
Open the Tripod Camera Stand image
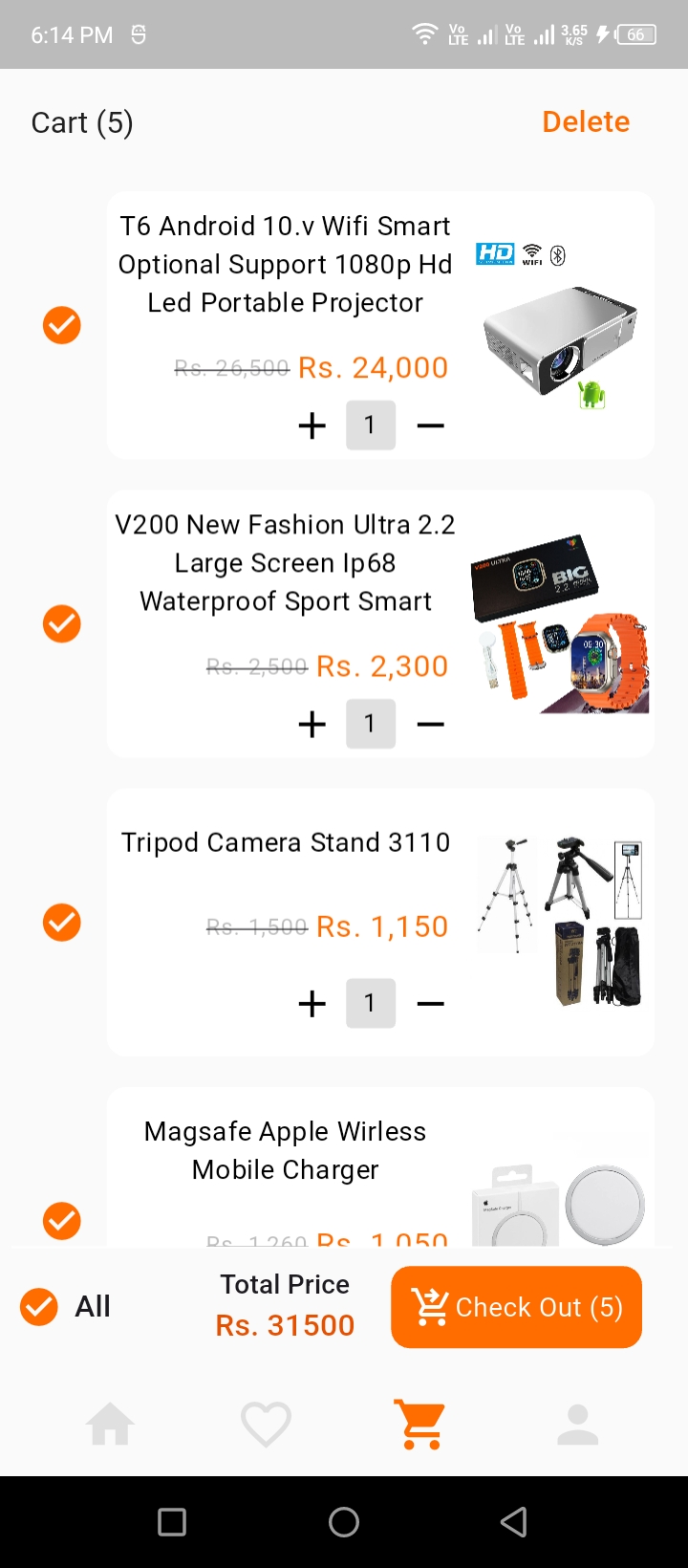[559, 922]
